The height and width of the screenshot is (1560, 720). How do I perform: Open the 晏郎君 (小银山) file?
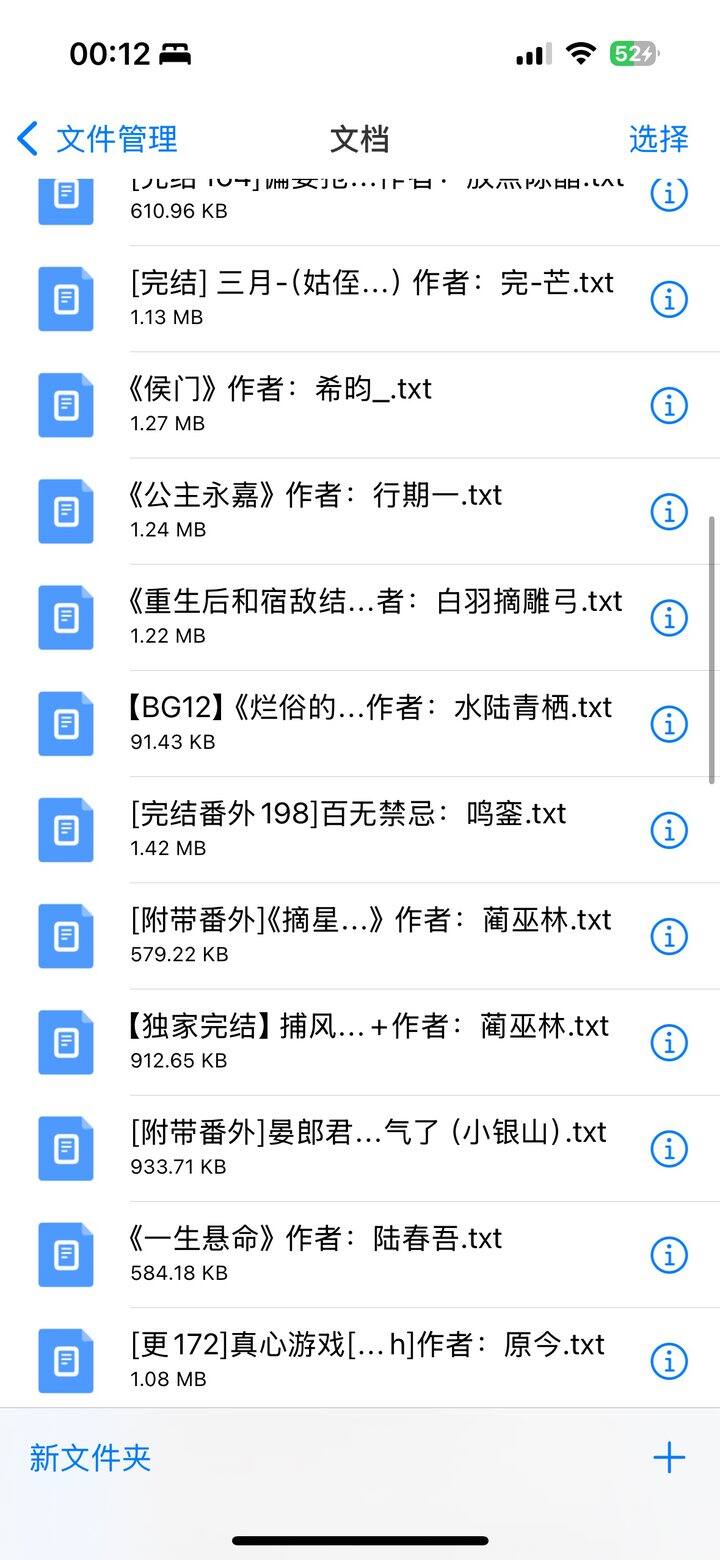(368, 1147)
